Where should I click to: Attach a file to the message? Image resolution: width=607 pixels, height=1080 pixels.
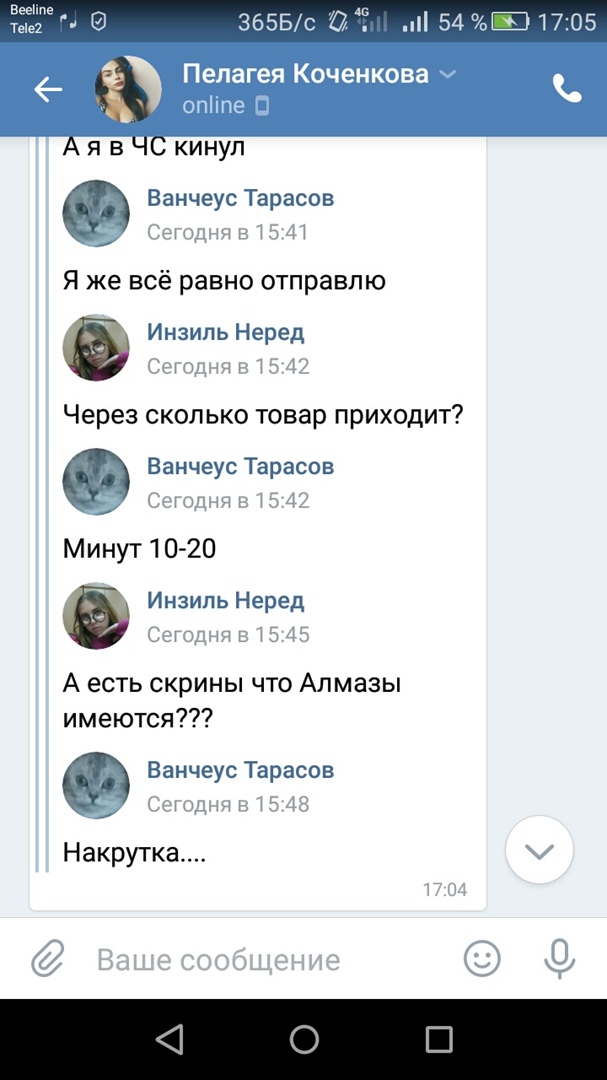47,960
